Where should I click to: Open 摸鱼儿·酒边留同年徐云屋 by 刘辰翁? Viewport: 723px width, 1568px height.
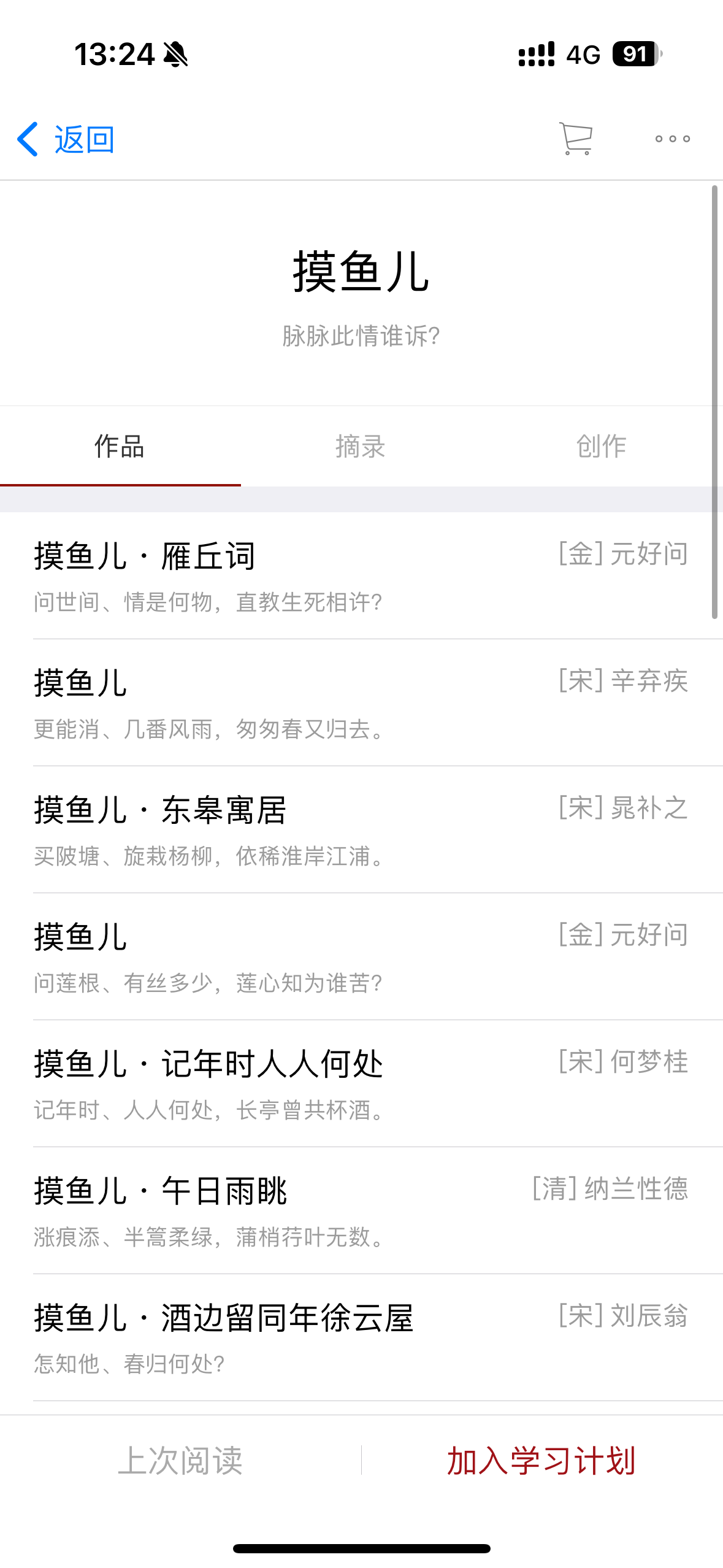click(361, 1337)
